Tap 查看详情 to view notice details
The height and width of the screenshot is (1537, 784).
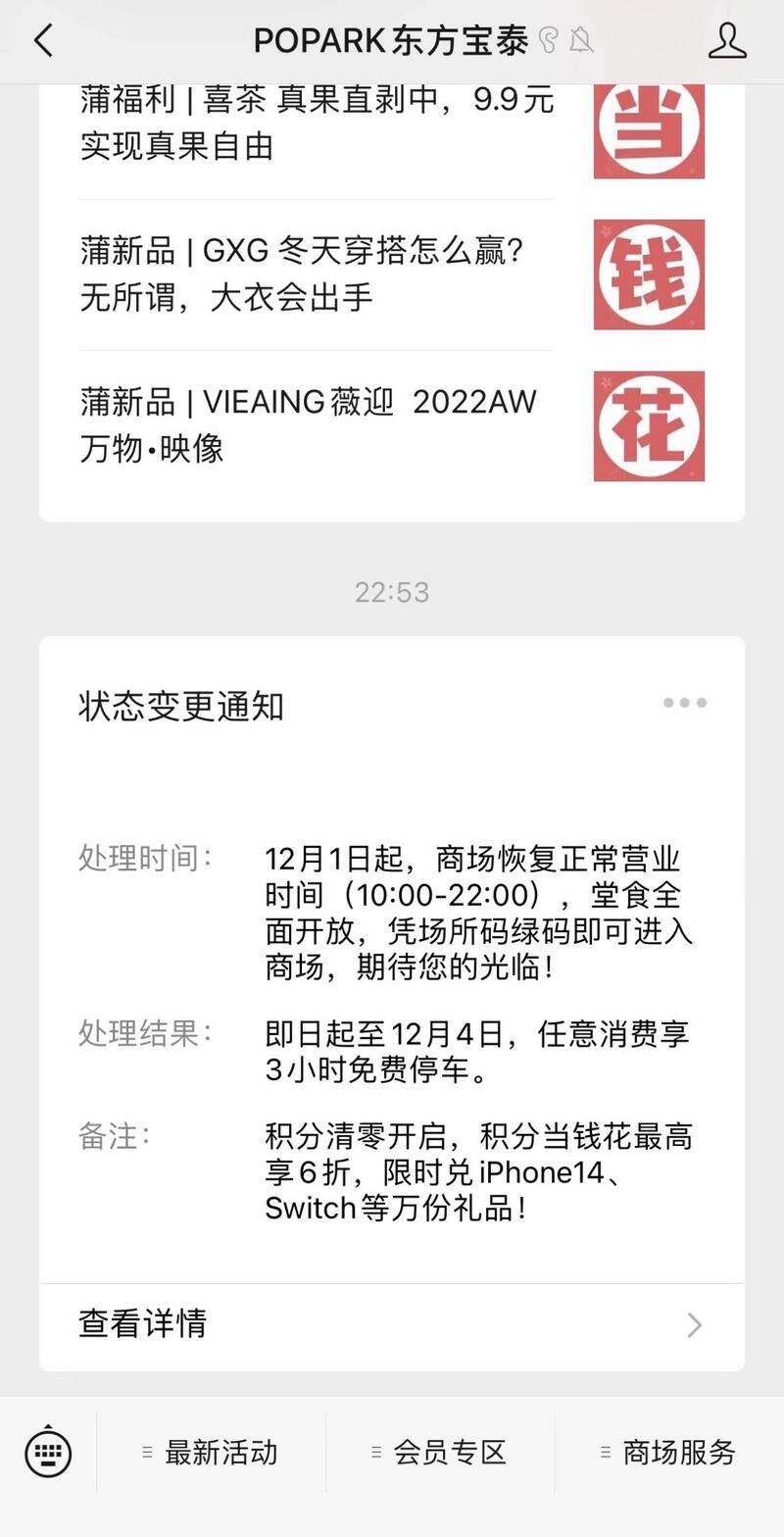click(x=392, y=1324)
